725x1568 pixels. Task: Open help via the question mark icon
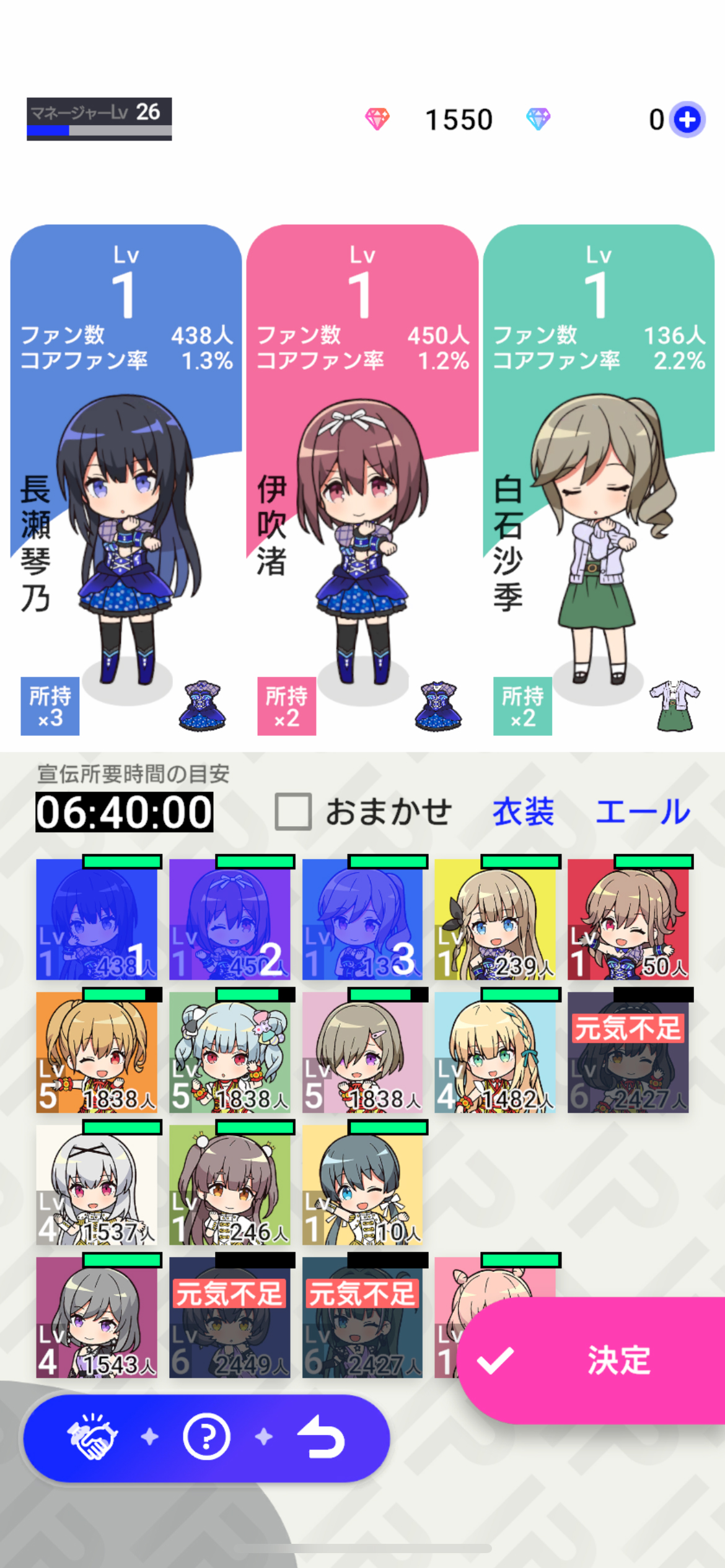(206, 1437)
